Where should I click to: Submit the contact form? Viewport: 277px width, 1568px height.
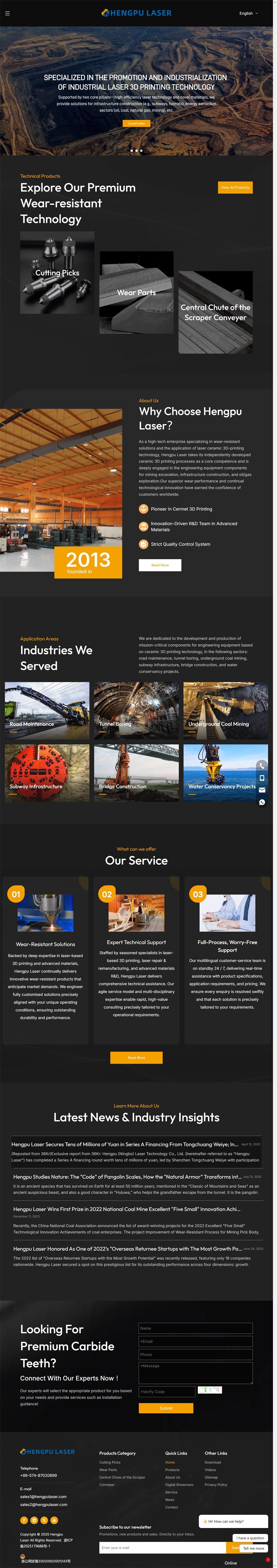coord(166,1408)
